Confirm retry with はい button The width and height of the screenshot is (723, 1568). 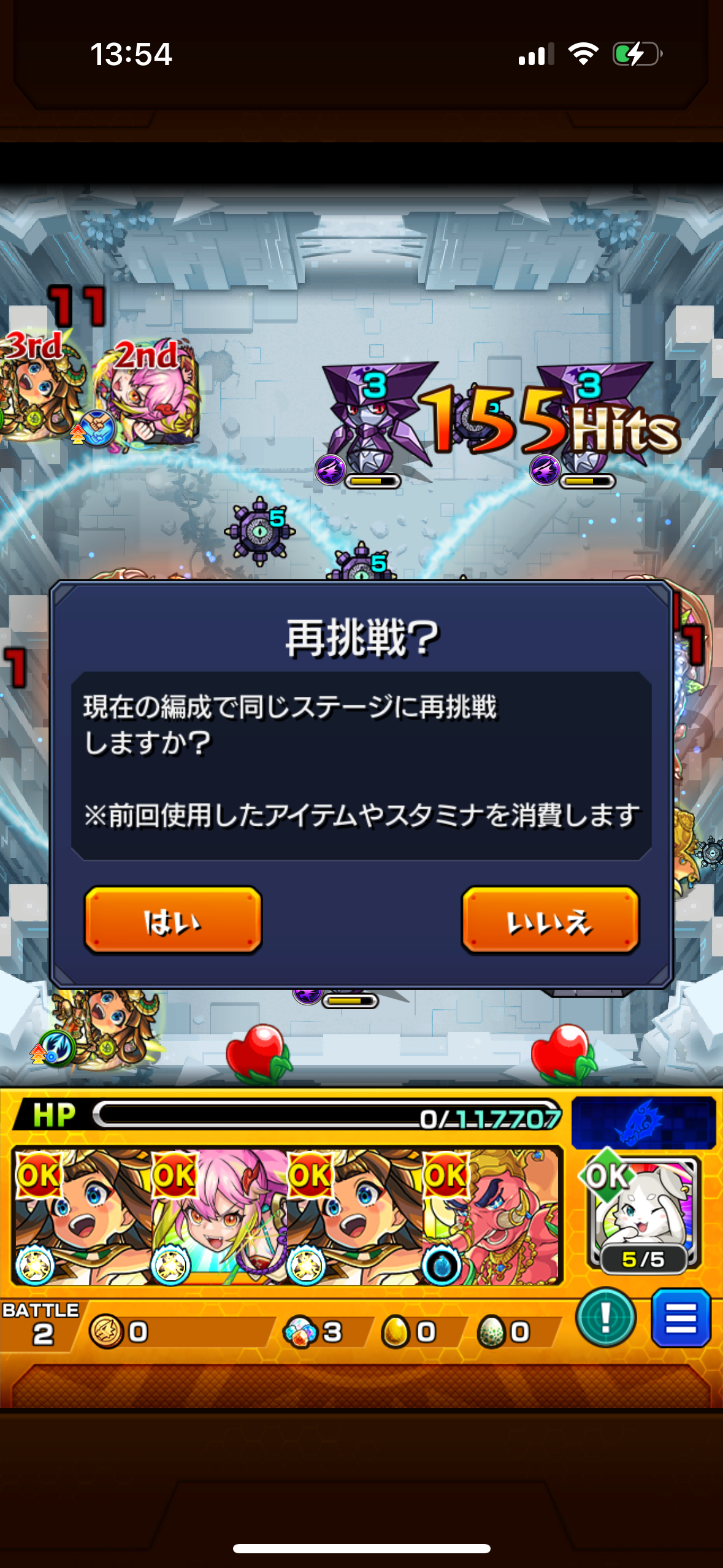(173, 920)
